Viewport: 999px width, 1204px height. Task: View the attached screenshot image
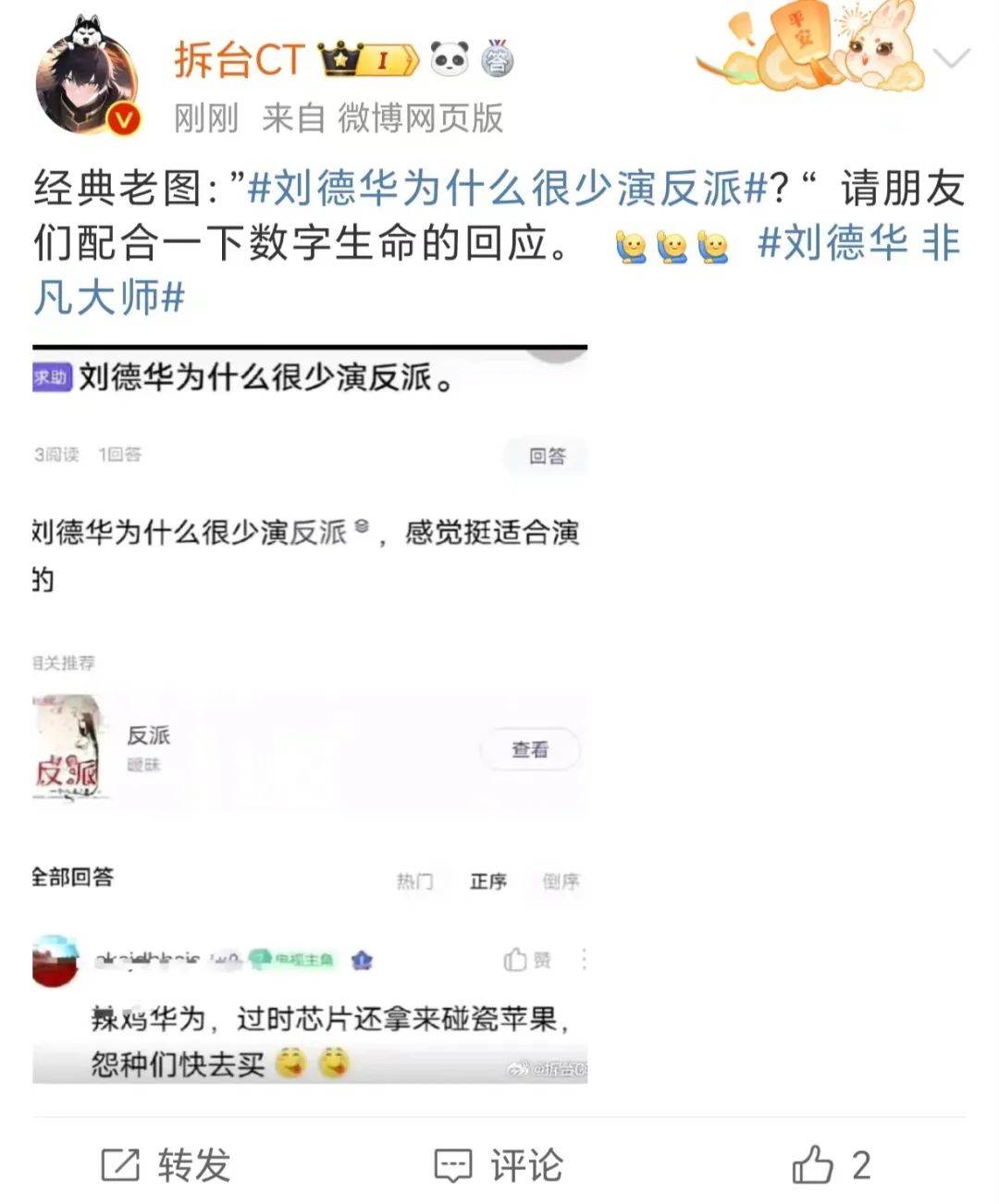pyautogui.click(x=310, y=712)
